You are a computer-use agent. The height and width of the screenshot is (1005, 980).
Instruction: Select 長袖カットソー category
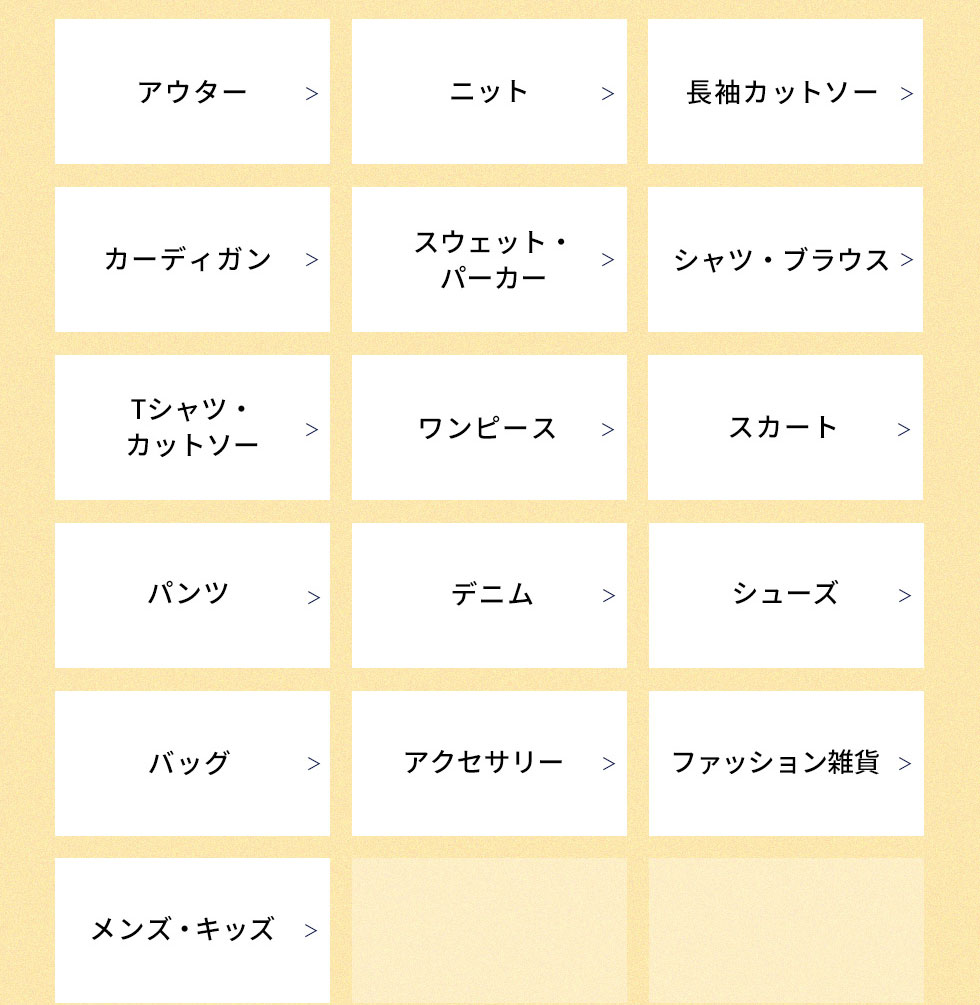(785, 92)
